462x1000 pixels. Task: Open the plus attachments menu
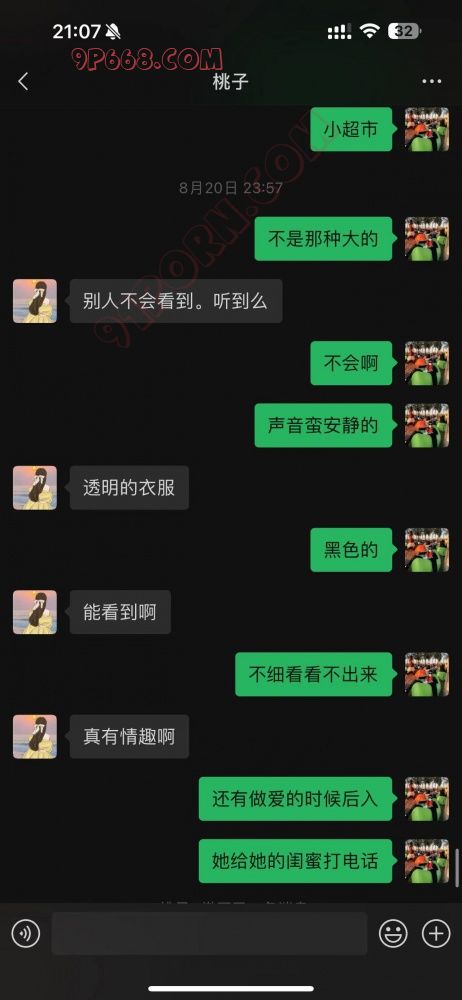(436, 934)
